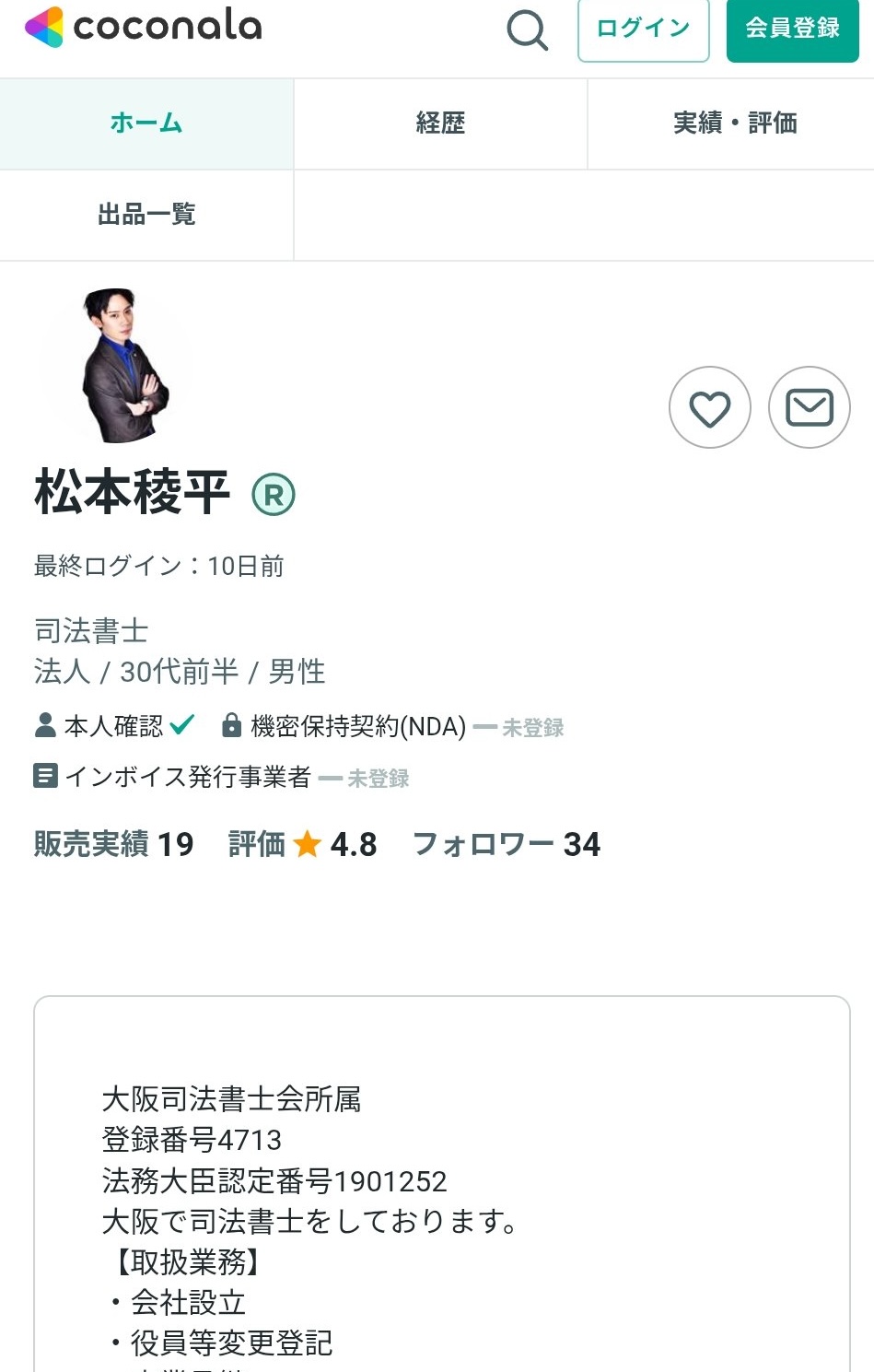This screenshot has height=1372, width=874.
Task: Tap the 会員登録 button
Action: coord(792,29)
